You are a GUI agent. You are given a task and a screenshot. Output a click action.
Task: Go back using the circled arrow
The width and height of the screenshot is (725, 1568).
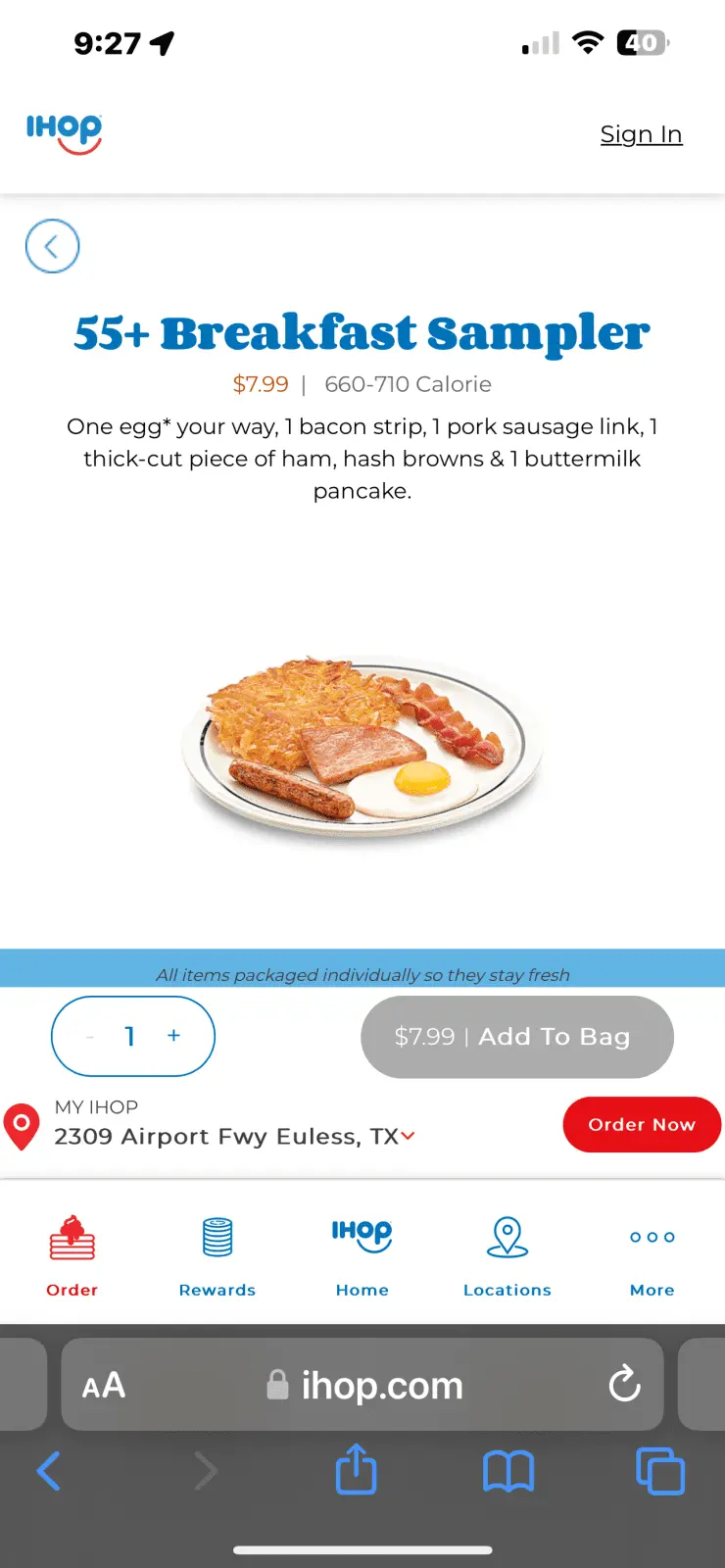(x=52, y=246)
